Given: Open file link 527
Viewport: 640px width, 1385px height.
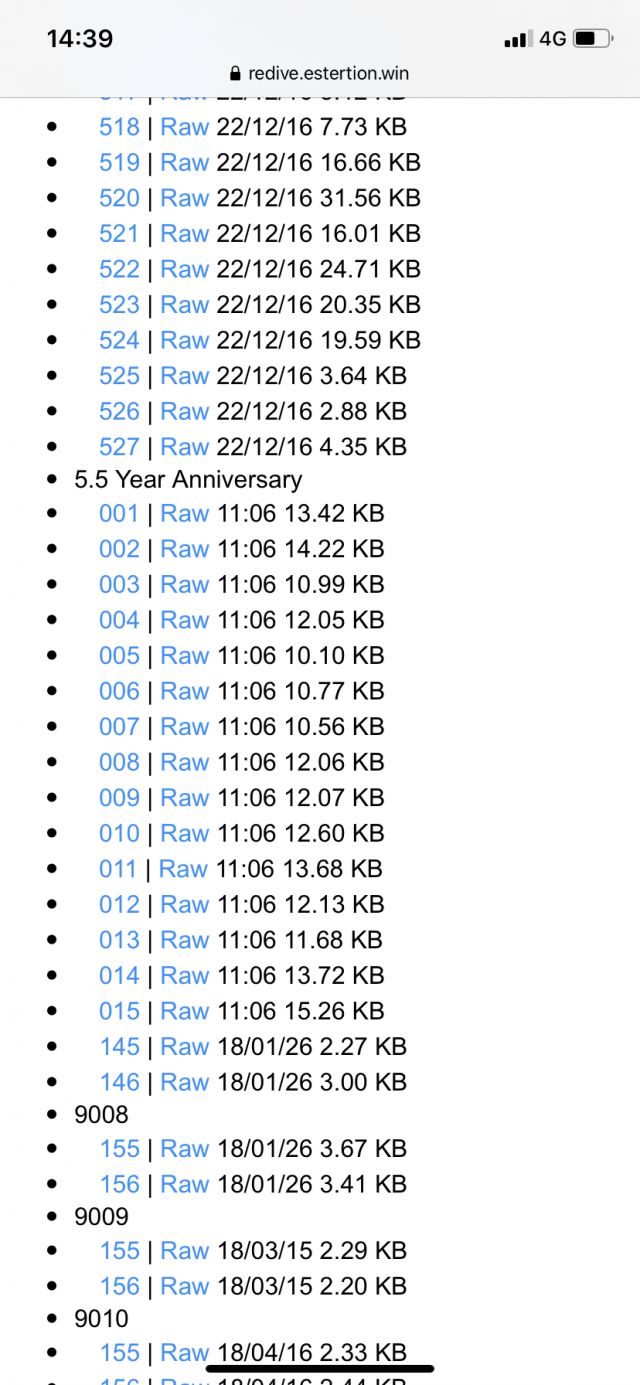Looking at the screenshot, I should pyautogui.click(x=119, y=447).
